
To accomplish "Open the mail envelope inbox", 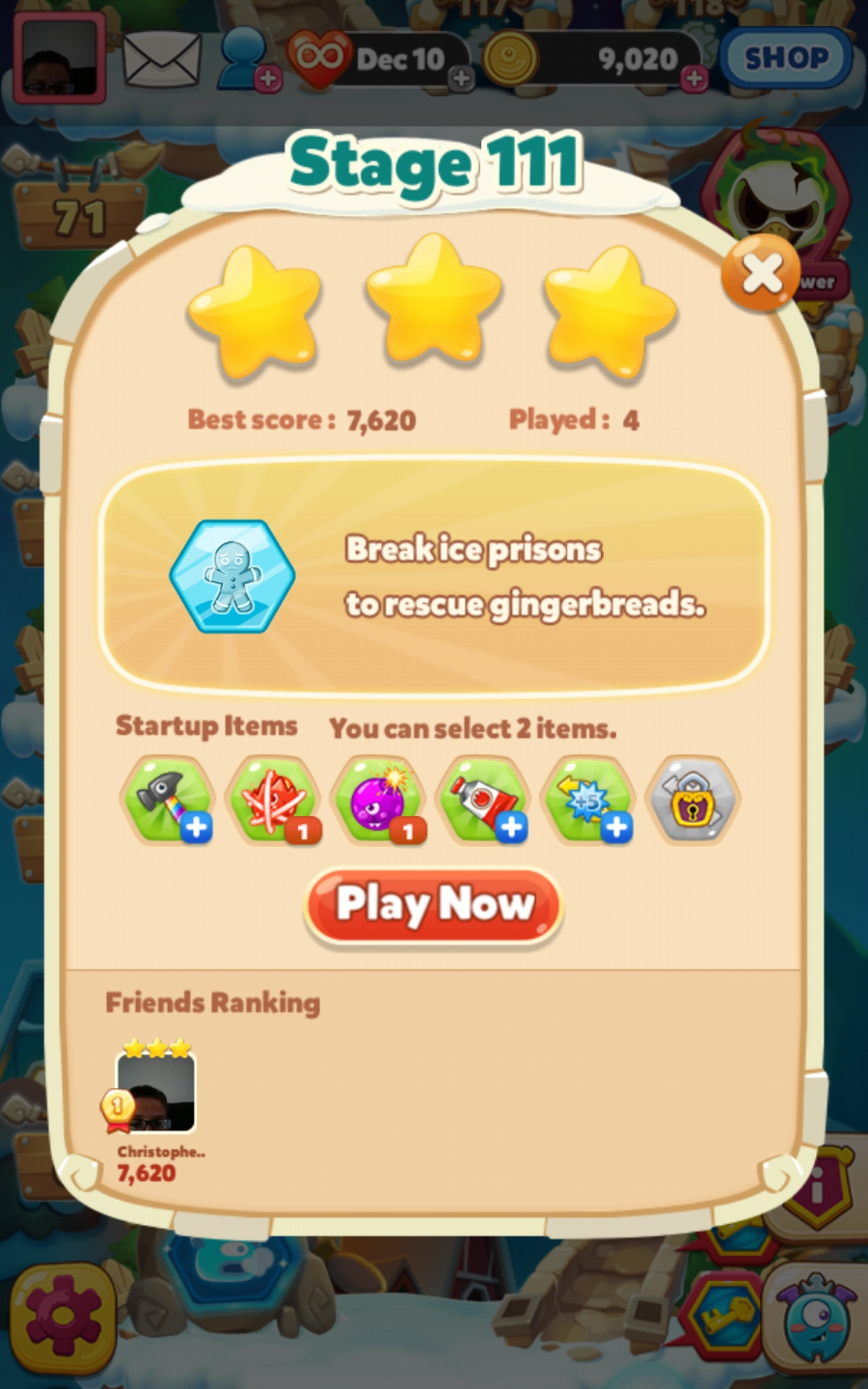I will point(162,59).
